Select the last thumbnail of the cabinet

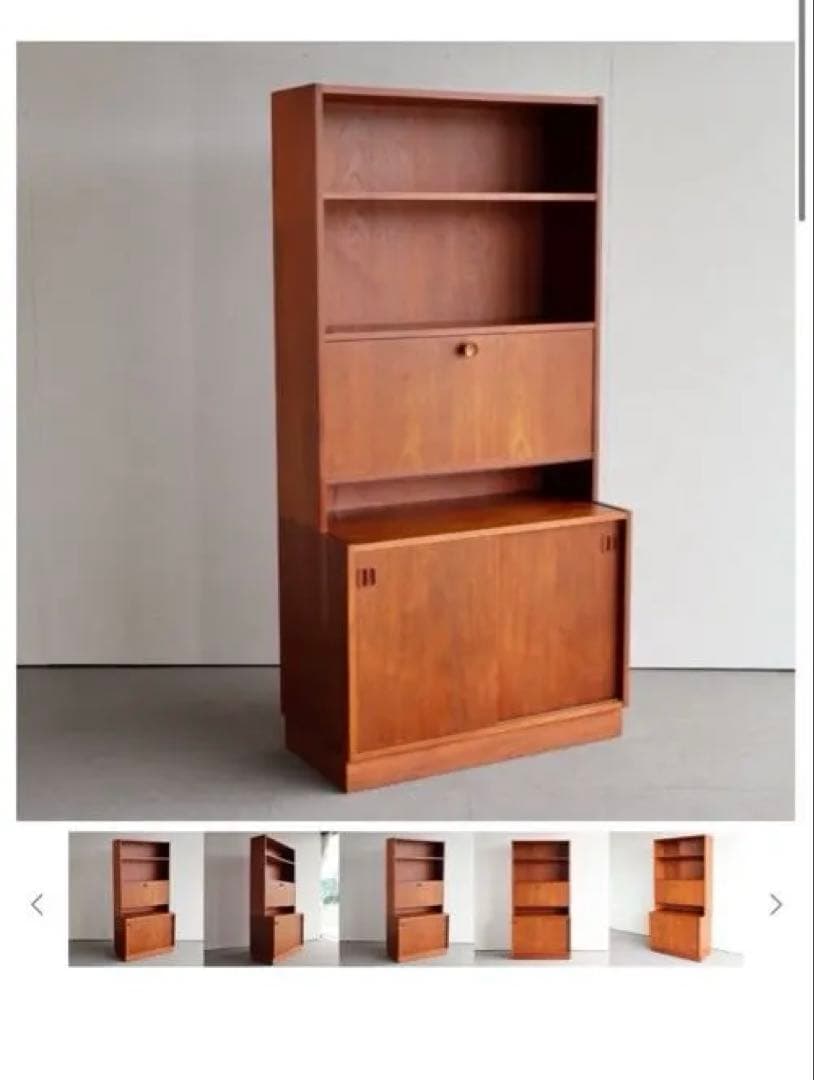[677, 899]
